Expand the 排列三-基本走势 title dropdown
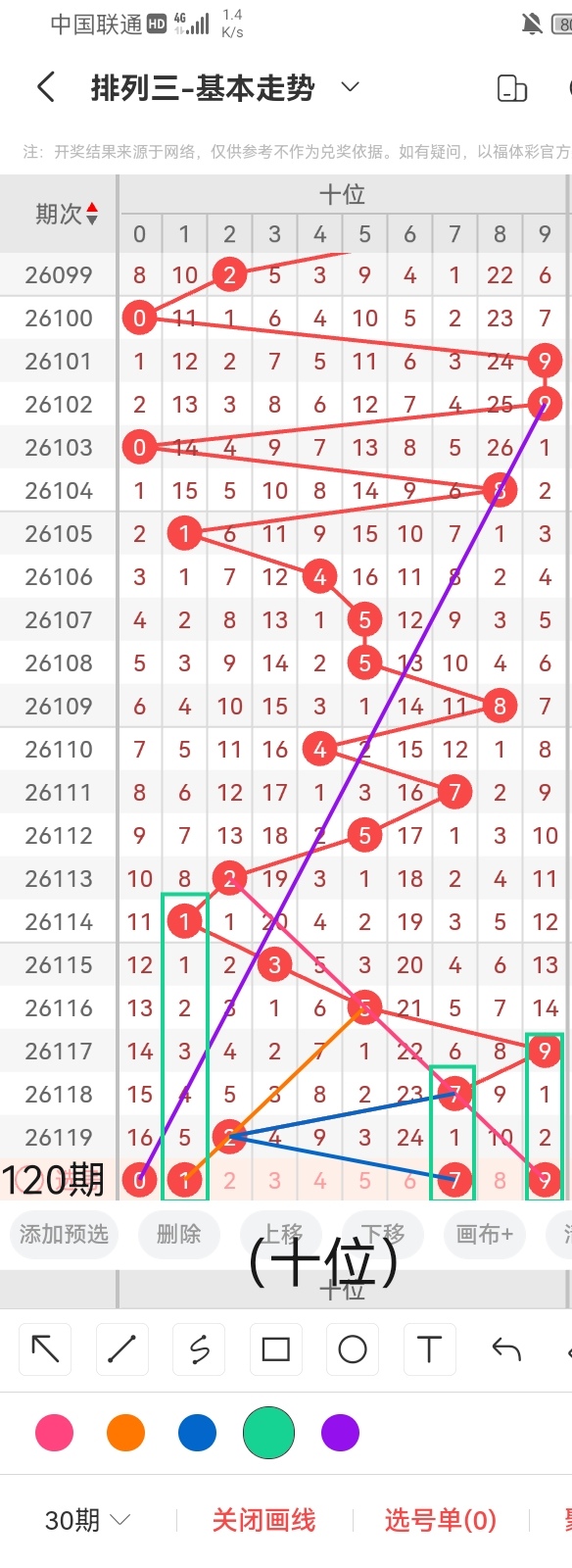The image size is (572, 1568). (350, 87)
